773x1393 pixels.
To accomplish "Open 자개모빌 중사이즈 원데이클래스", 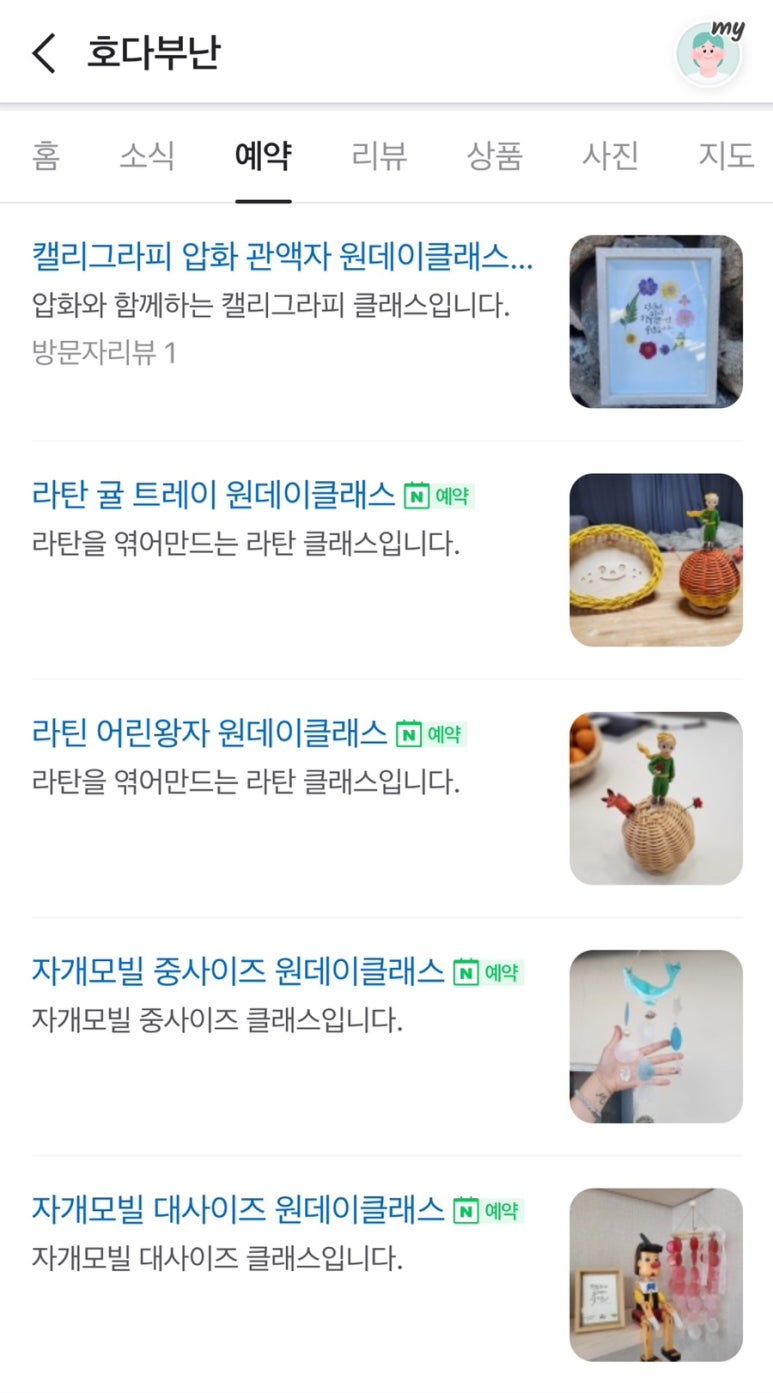I will (238, 971).
